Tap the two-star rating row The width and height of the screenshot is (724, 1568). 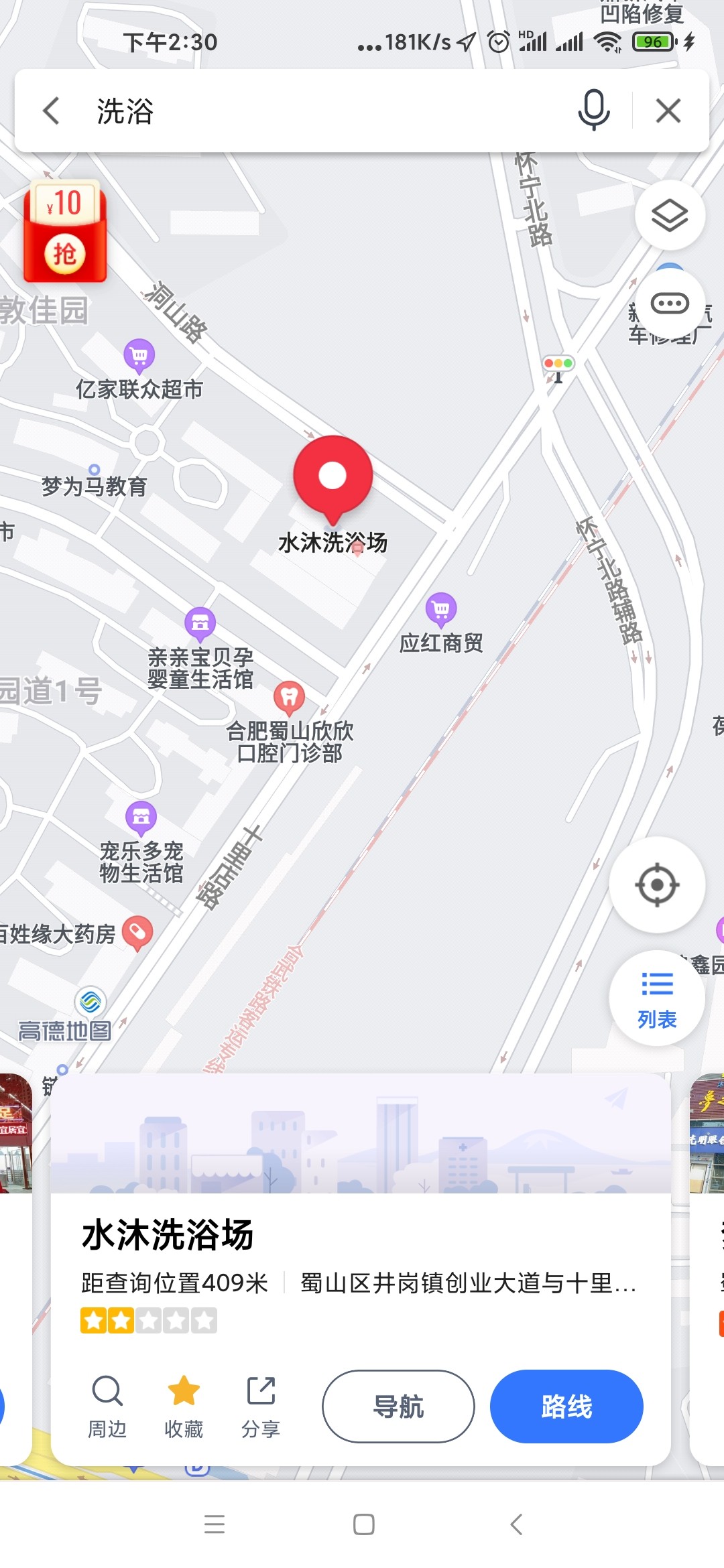coord(149,1319)
